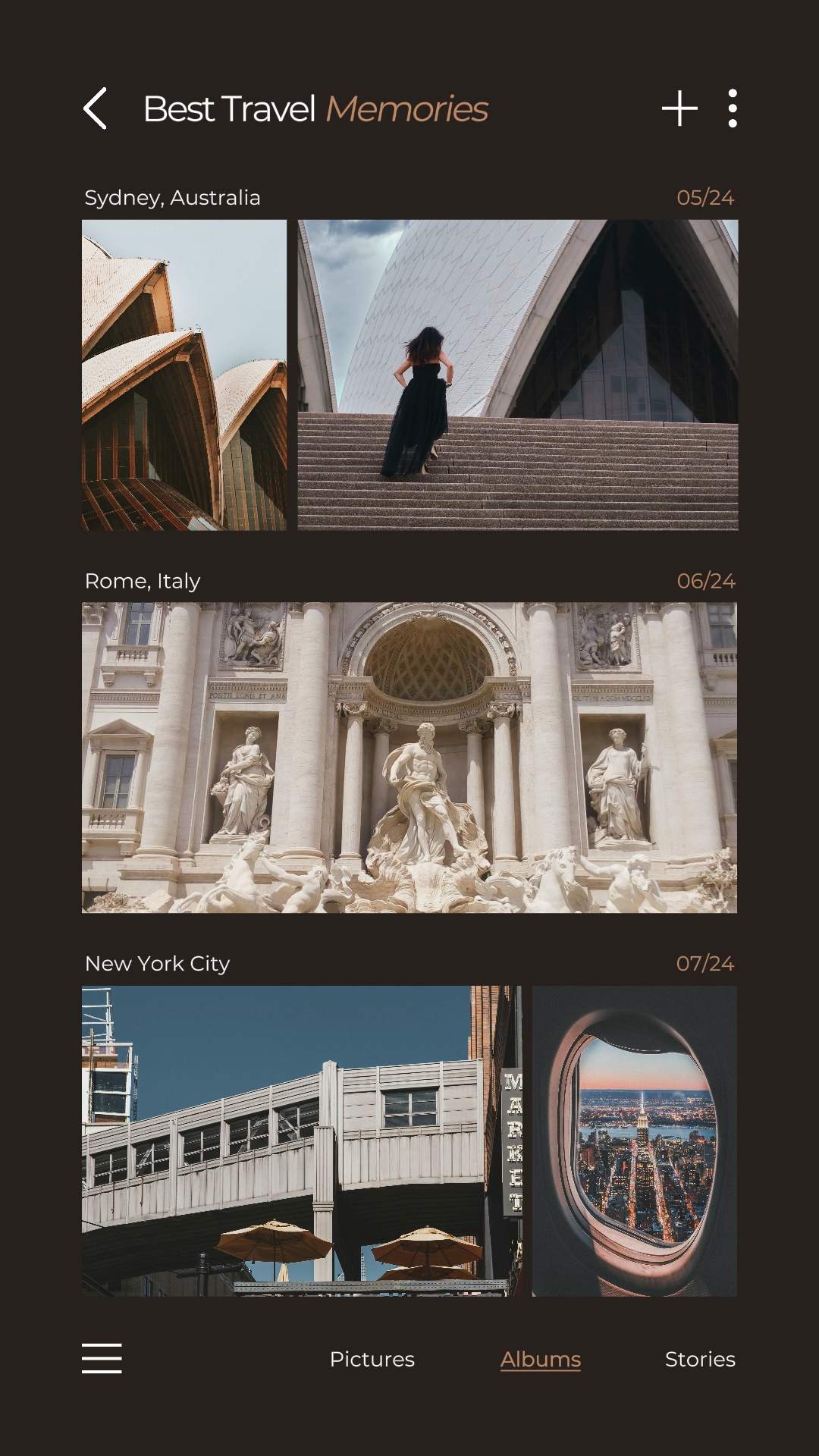Switch to the Stories tab
This screenshot has width=819, height=1456.
coord(700,1360)
